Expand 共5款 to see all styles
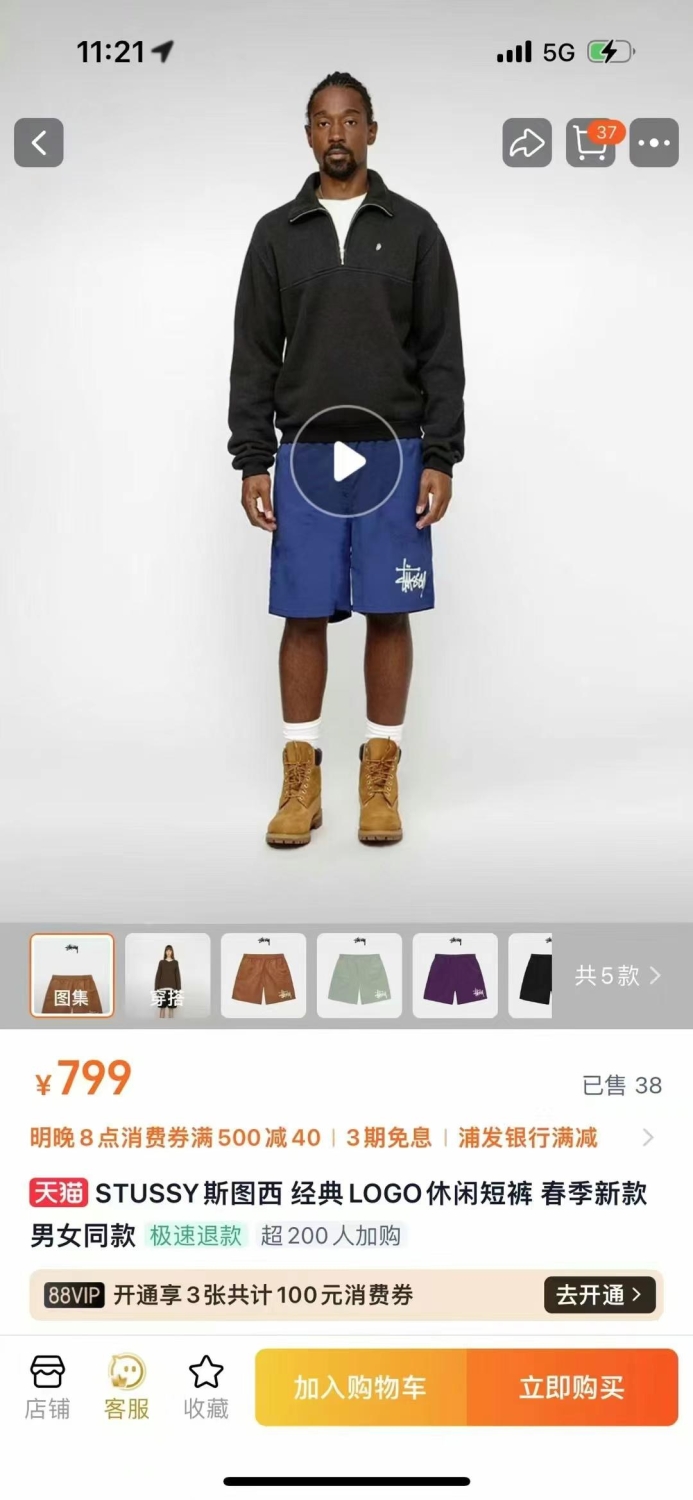This screenshot has height=1500, width=693. tap(618, 975)
